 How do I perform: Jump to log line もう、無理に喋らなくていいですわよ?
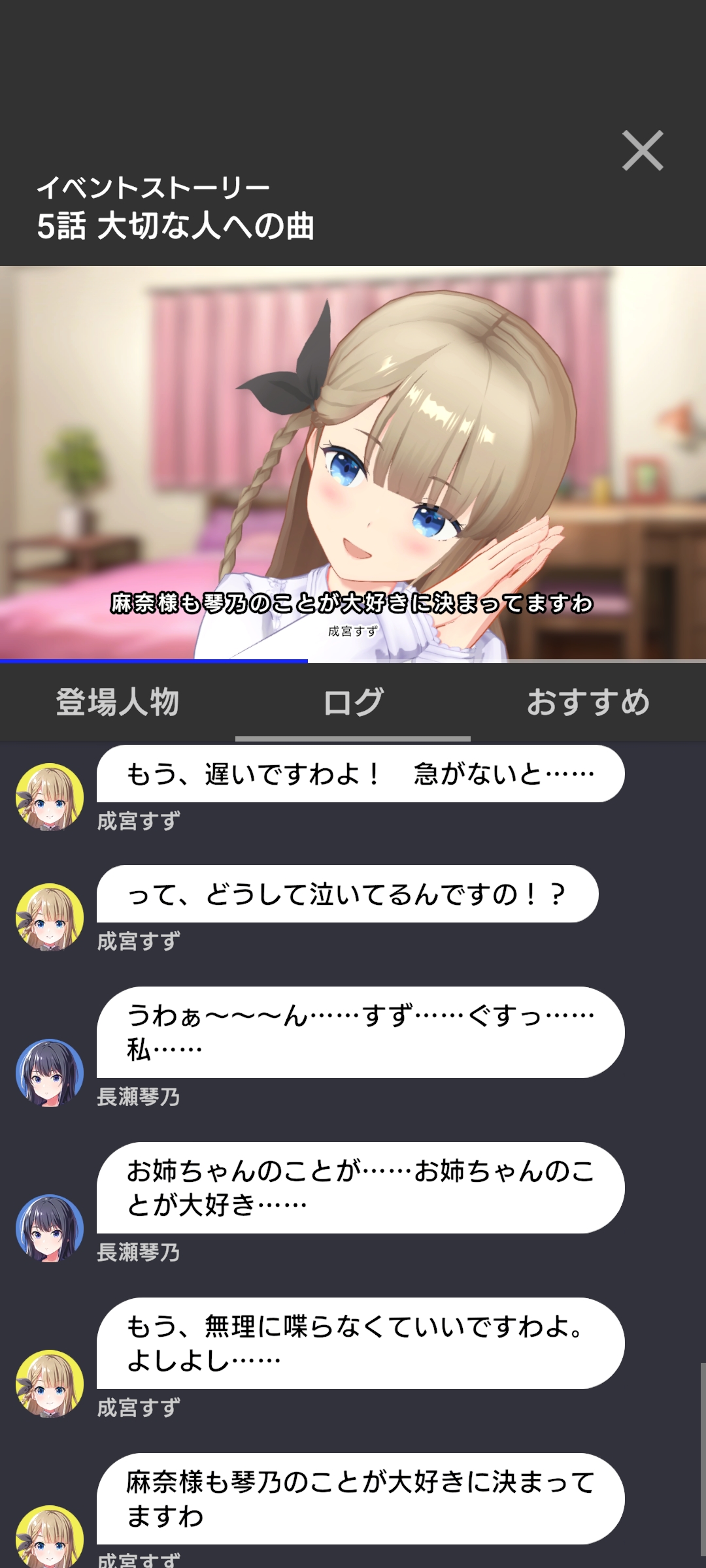[x=360, y=1343]
